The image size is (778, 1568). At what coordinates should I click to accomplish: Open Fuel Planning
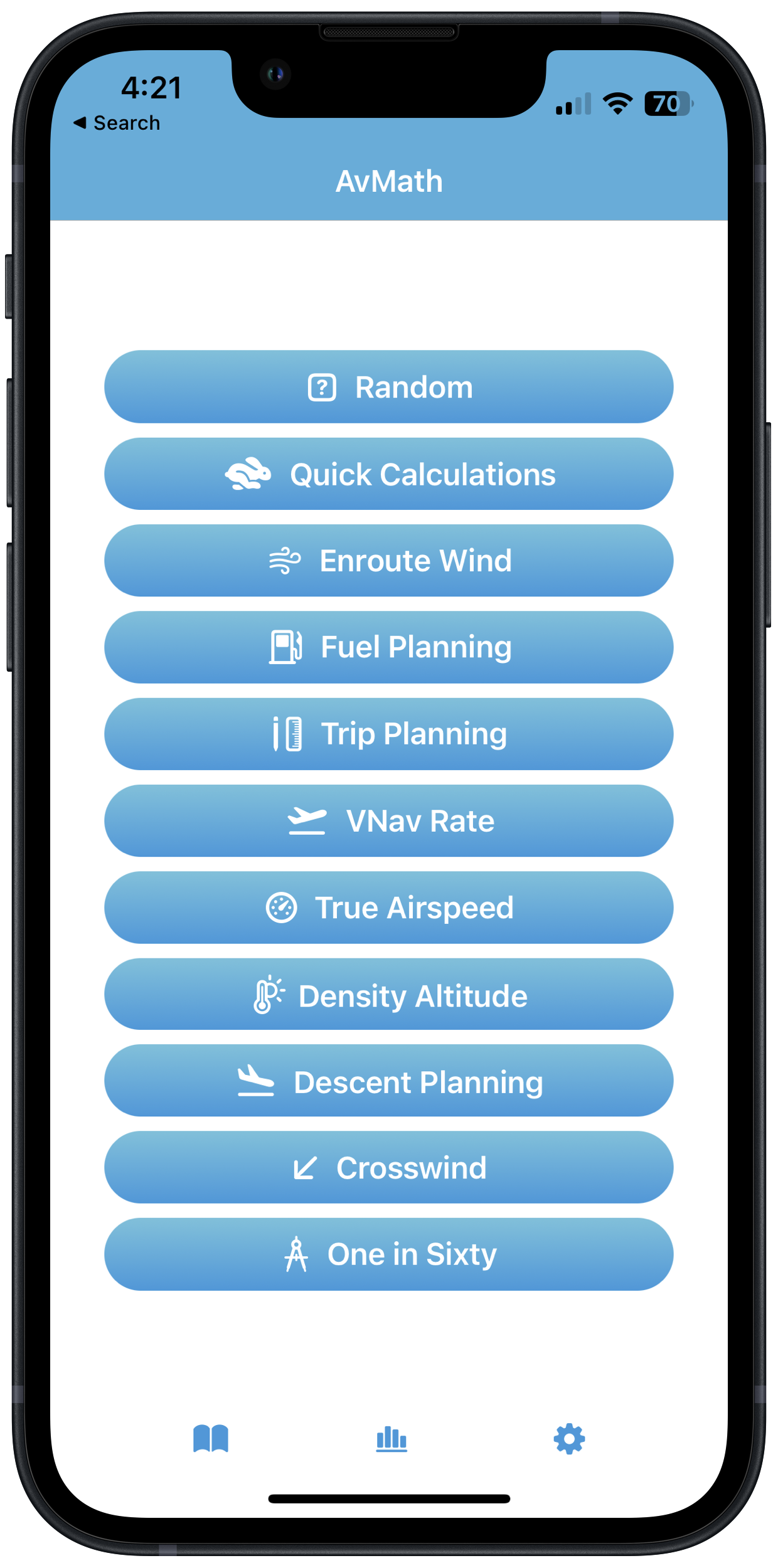(388, 647)
